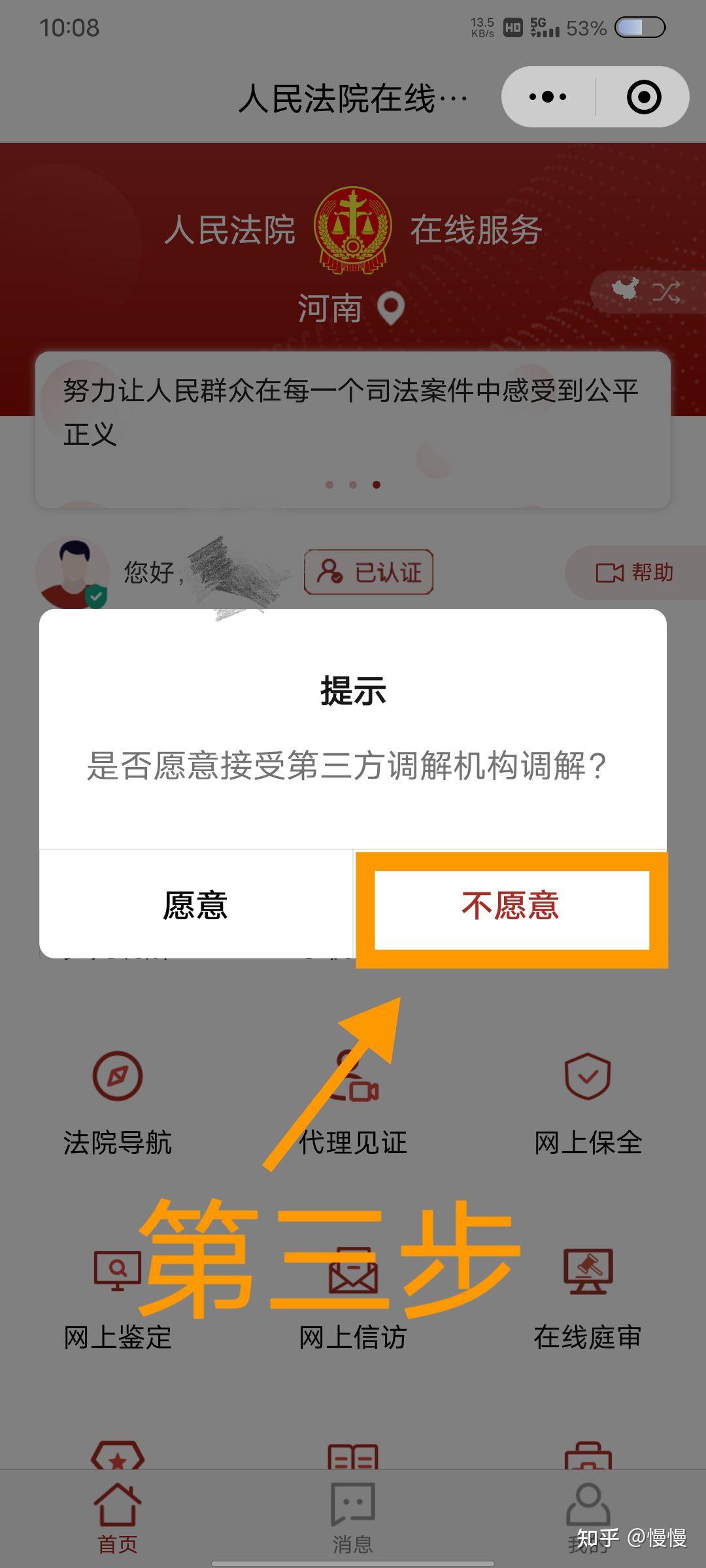The height and width of the screenshot is (1568, 706).
Task: Tap the map switch toggle button
Action: [x=647, y=291]
